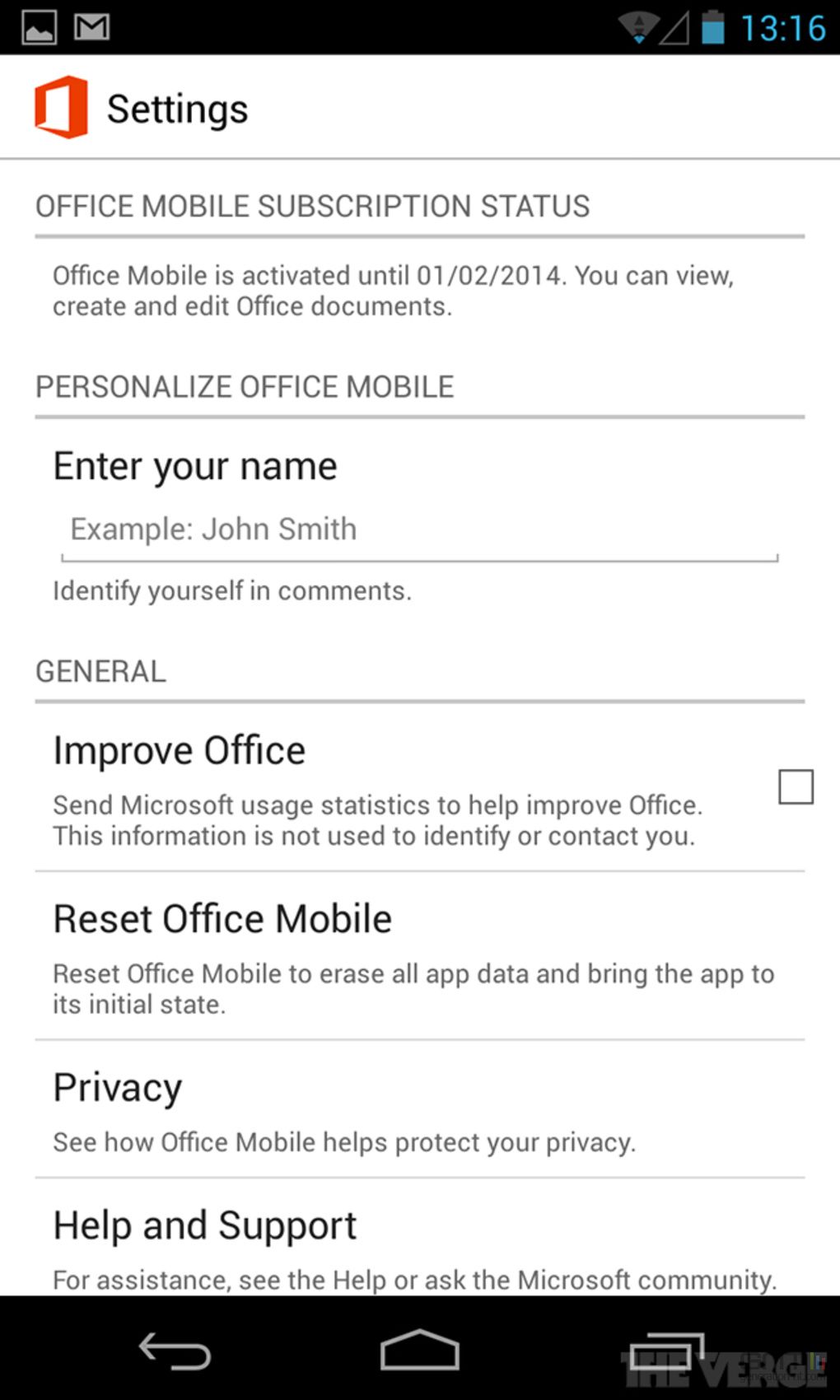Tap the Wi-Fi status icon
The width and height of the screenshot is (840, 1400).
click(637, 26)
